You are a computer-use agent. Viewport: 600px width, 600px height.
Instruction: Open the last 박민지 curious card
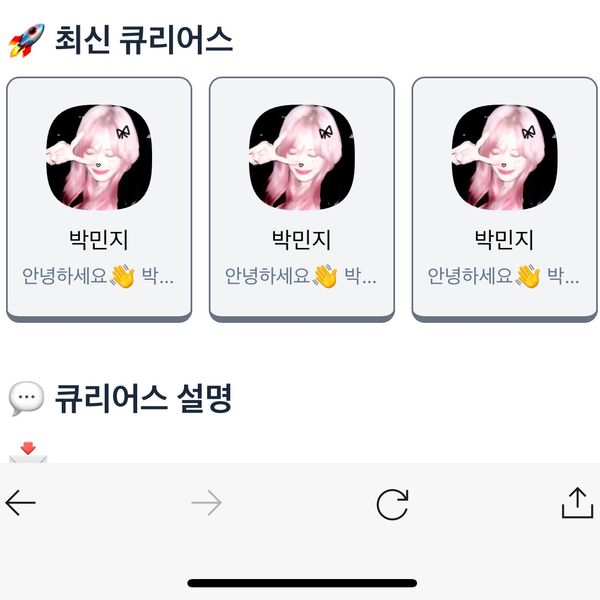(504, 199)
